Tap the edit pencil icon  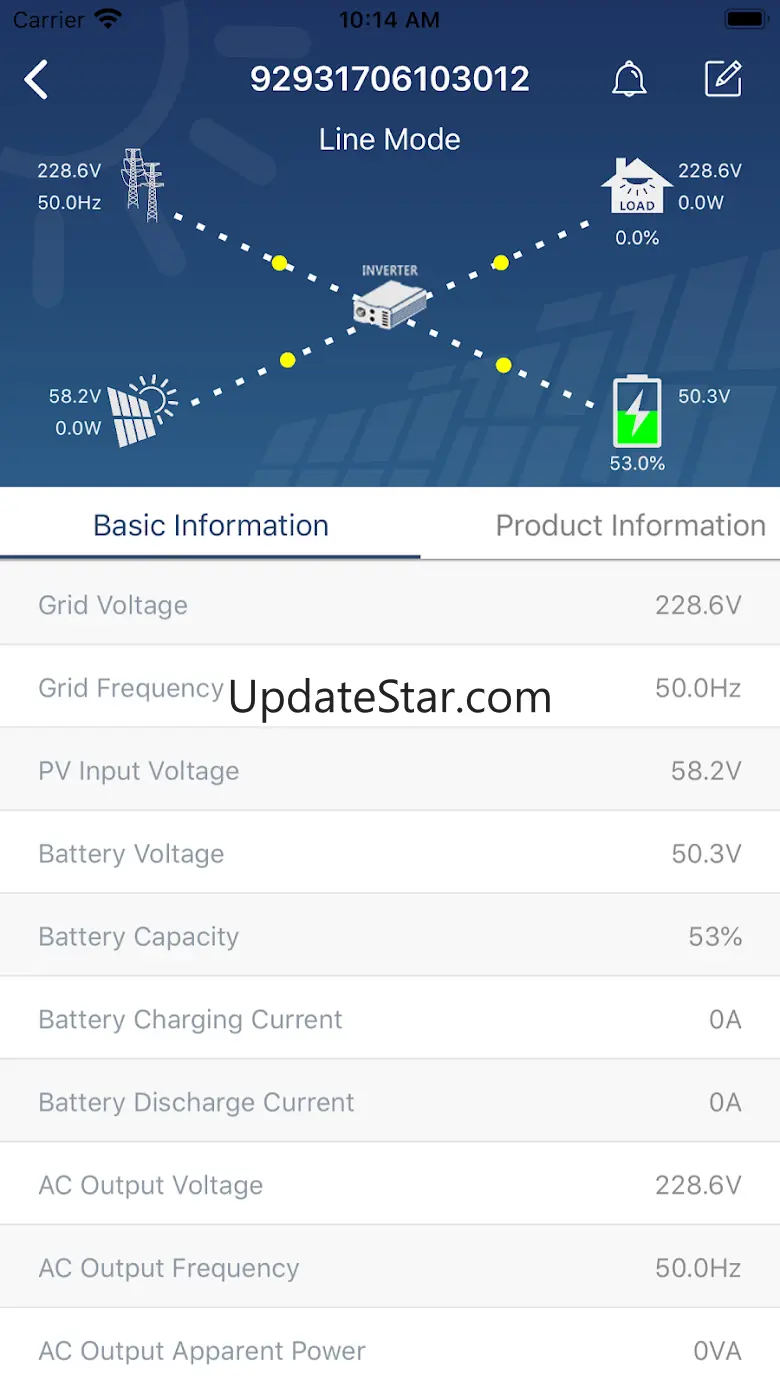click(x=723, y=79)
